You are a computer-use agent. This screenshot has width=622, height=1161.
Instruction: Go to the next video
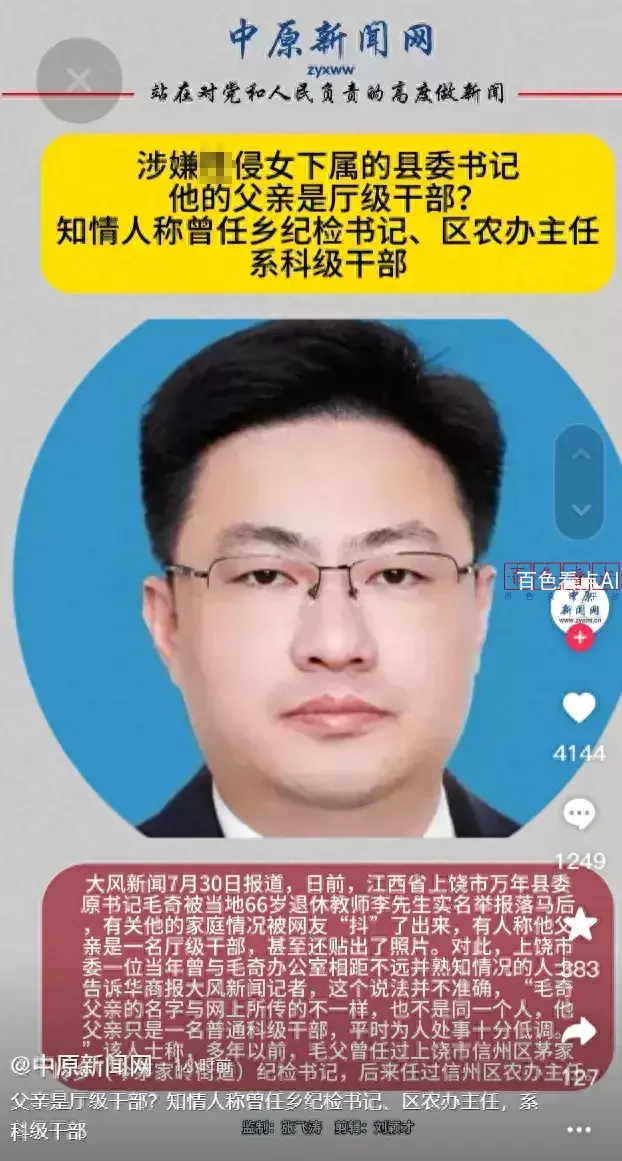(580, 510)
